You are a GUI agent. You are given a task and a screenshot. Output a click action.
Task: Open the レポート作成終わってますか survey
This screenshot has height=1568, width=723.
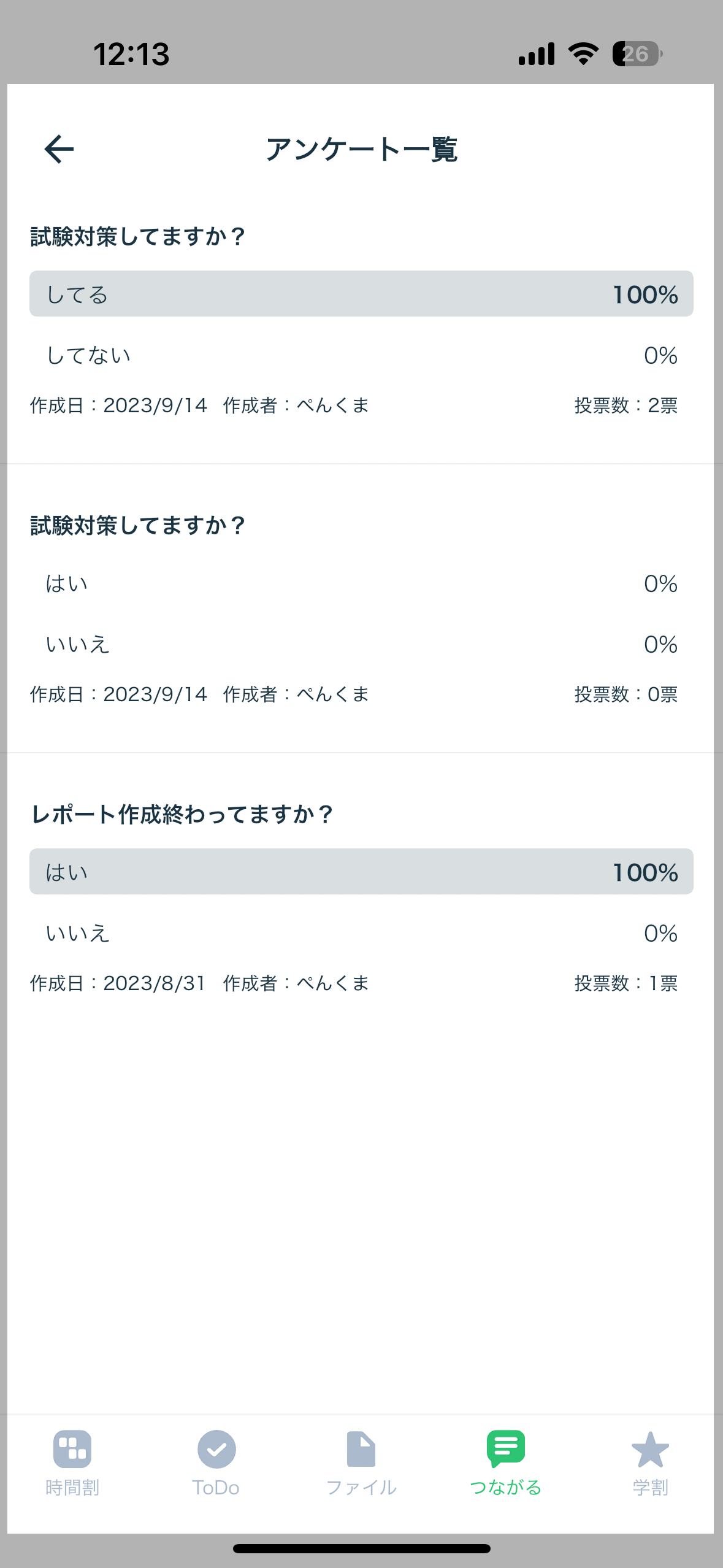tap(181, 814)
